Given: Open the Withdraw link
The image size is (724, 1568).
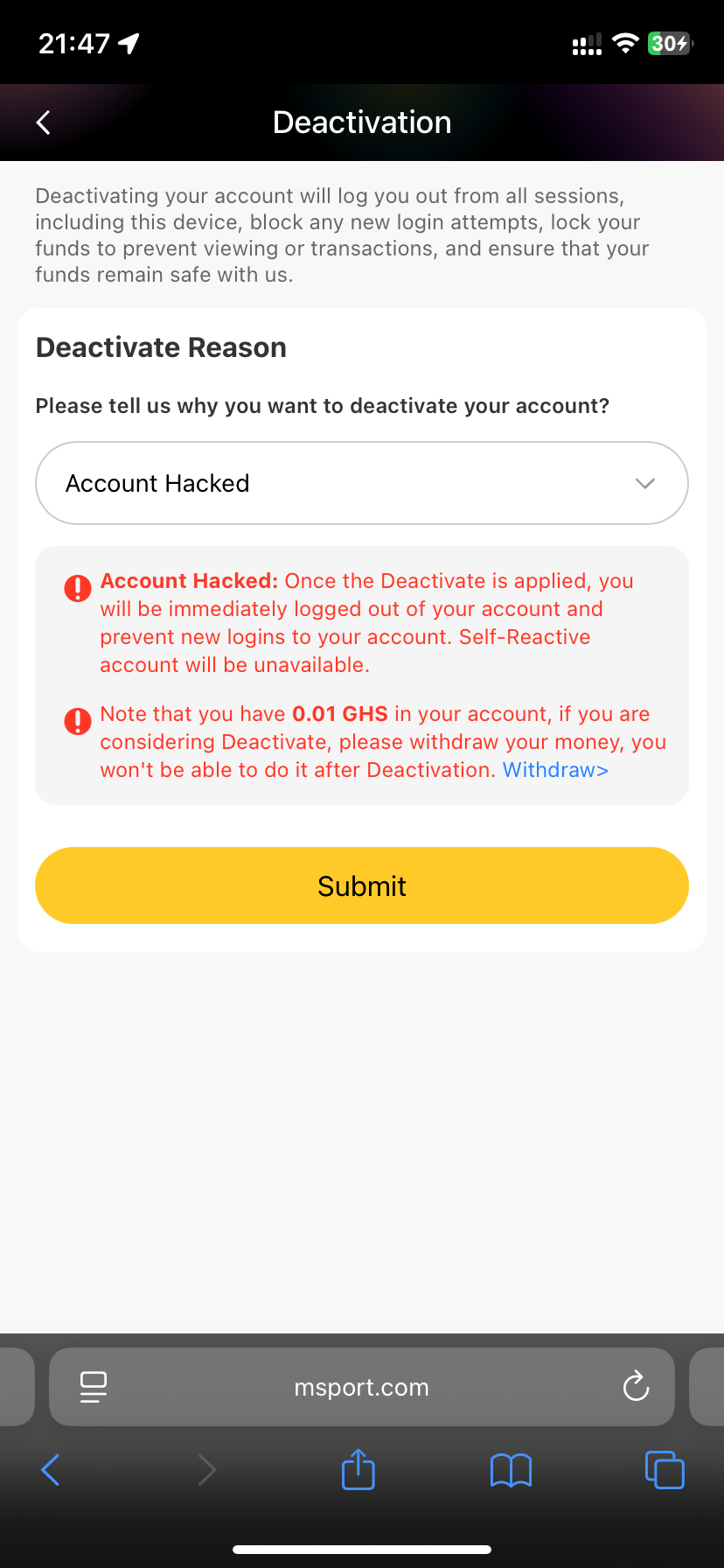Looking at the screenshot, I should (555, 770).
